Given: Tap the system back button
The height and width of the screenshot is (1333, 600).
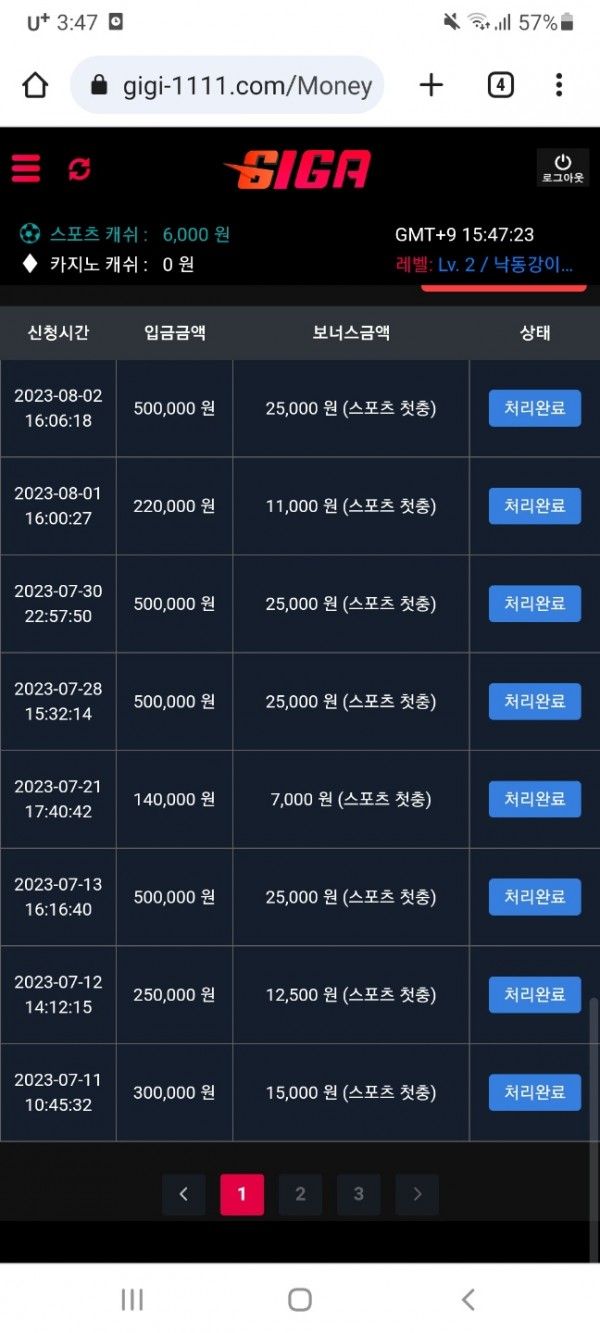Looking at the screenshot, I should [468, 1299].
